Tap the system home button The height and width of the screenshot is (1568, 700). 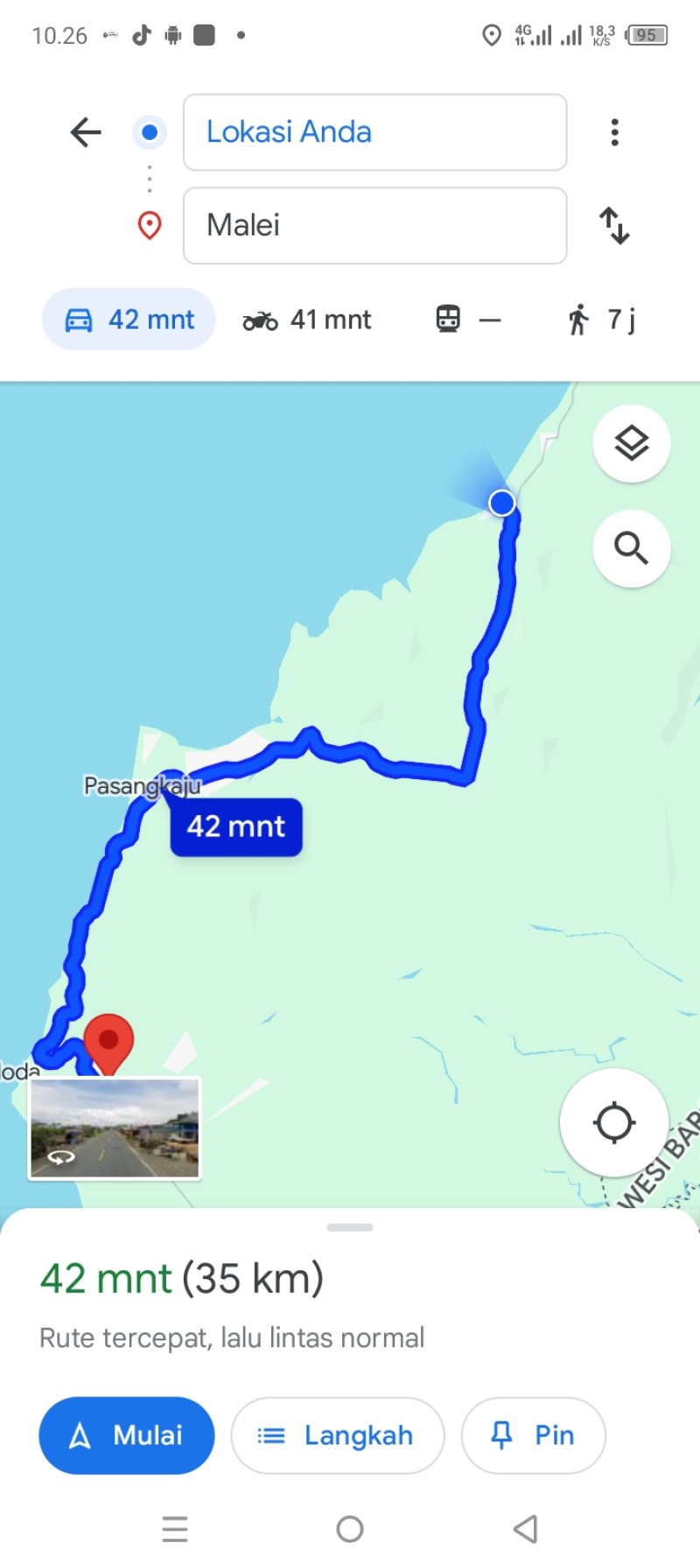point(350,1529)
